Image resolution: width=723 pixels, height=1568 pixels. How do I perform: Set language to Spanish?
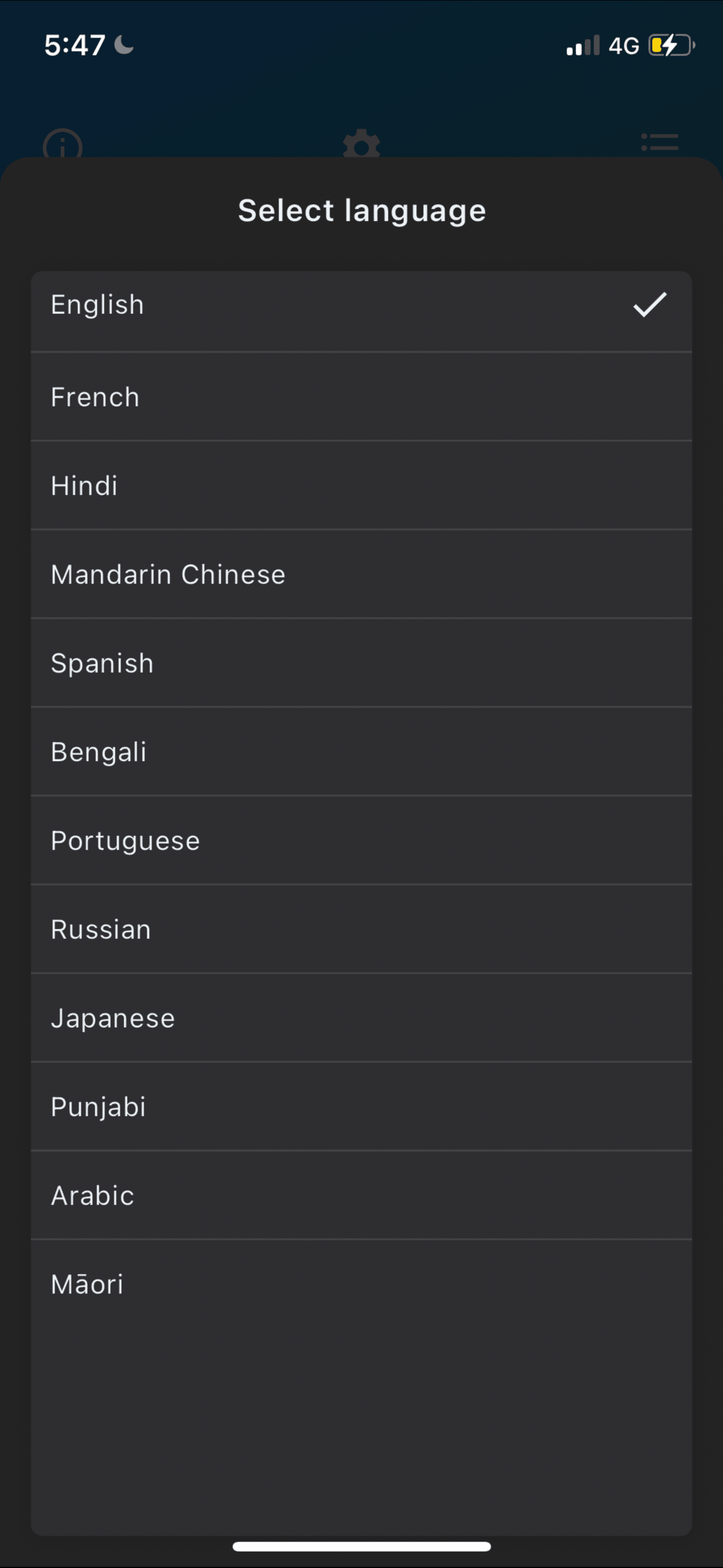coord(361,663)
